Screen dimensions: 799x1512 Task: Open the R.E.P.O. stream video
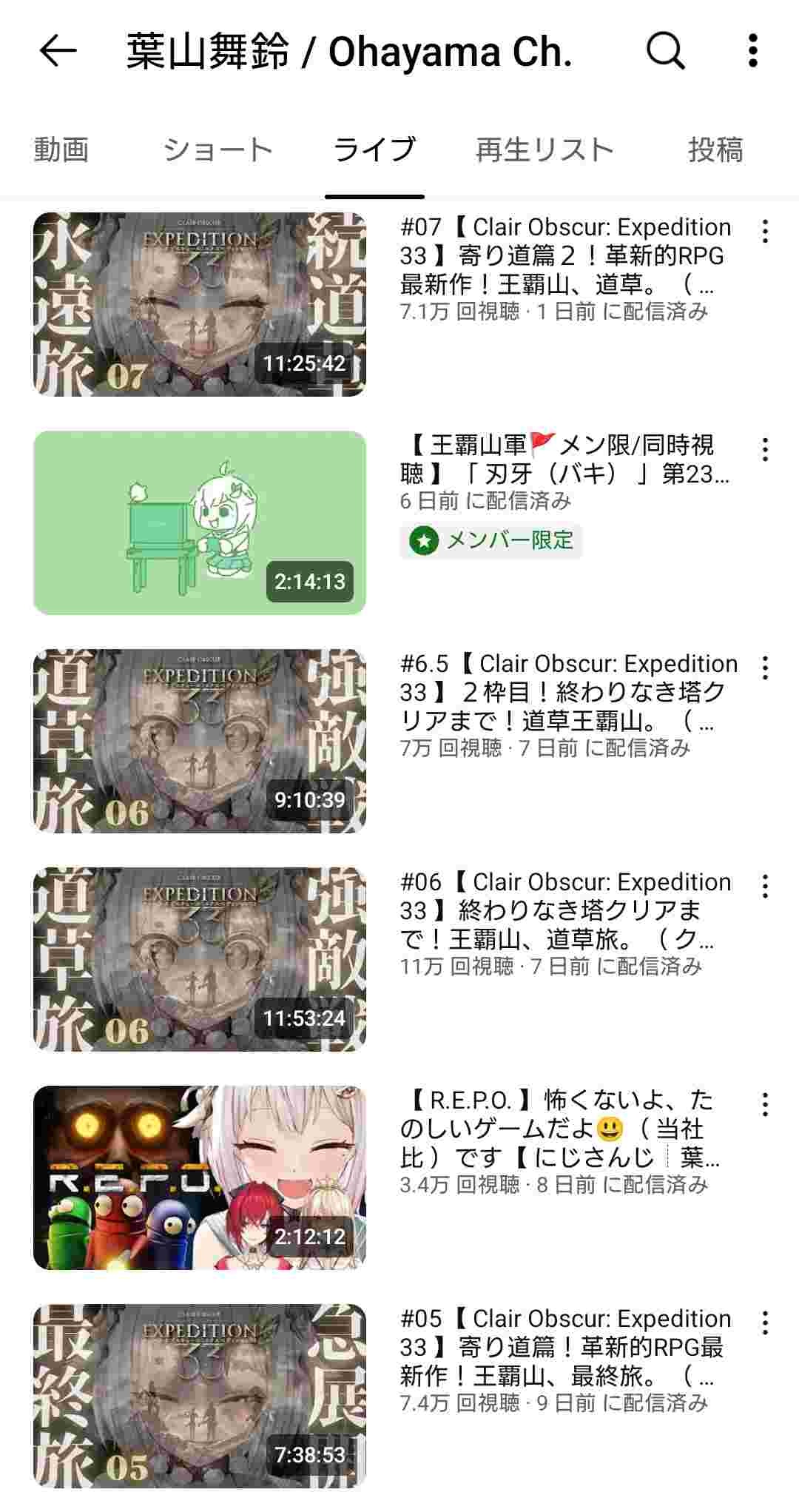click(x=200, y=1177)
